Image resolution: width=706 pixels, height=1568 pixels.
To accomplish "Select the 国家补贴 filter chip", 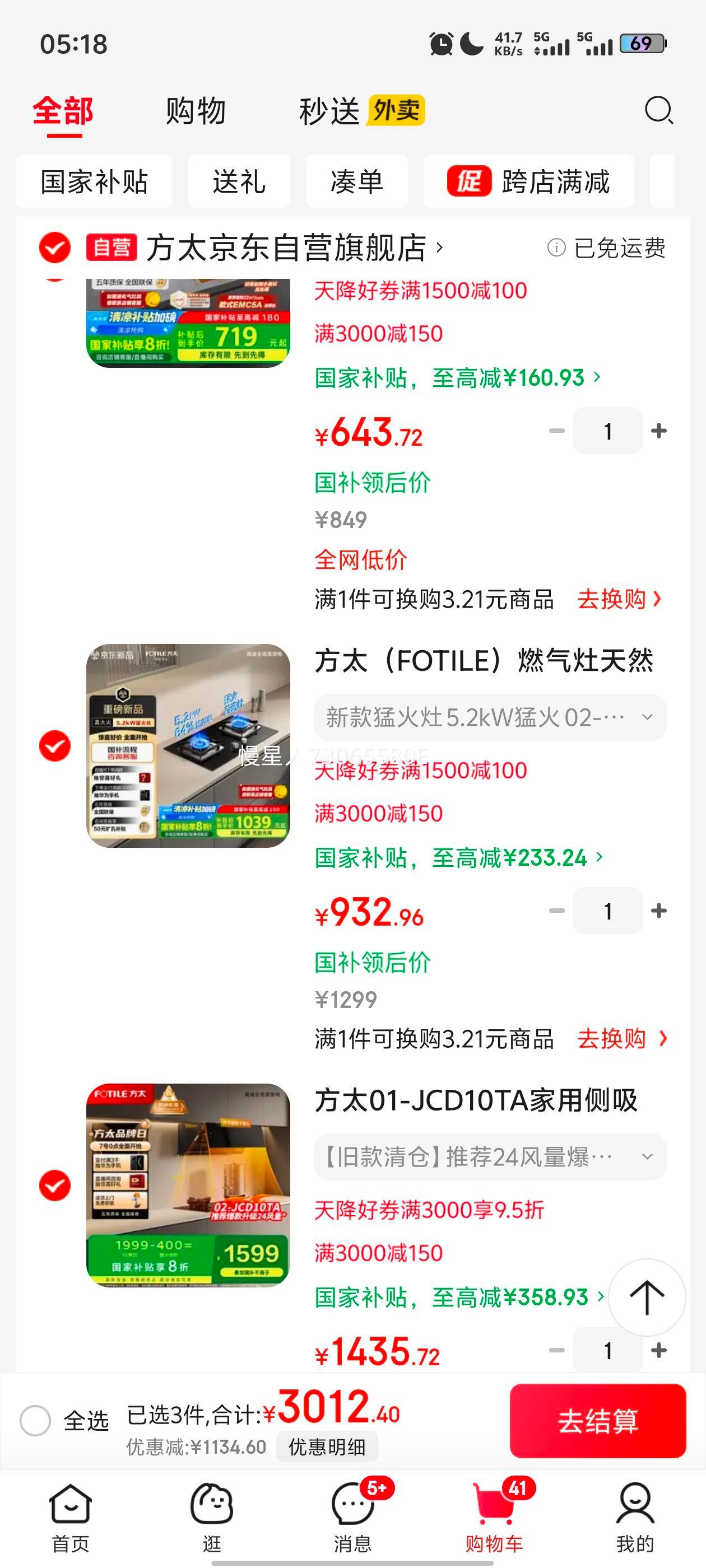I will (x=95, y=181).
